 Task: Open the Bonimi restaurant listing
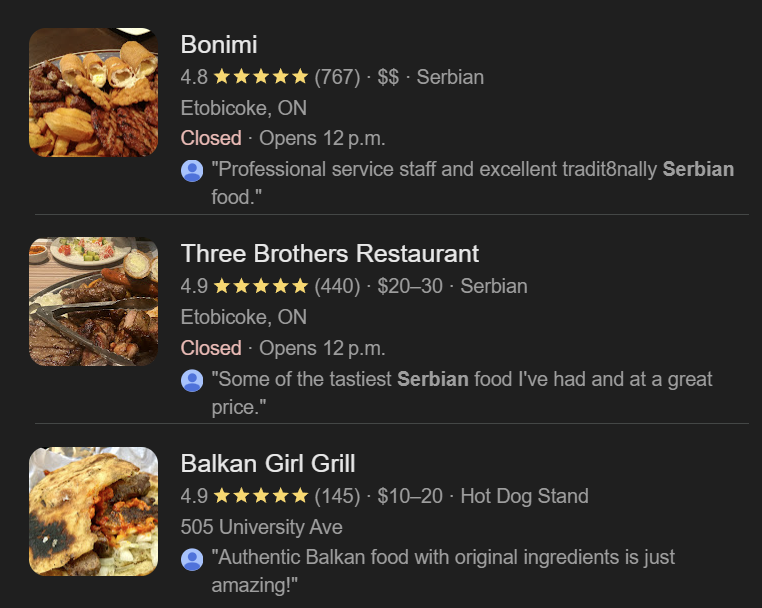coord(219,45)
